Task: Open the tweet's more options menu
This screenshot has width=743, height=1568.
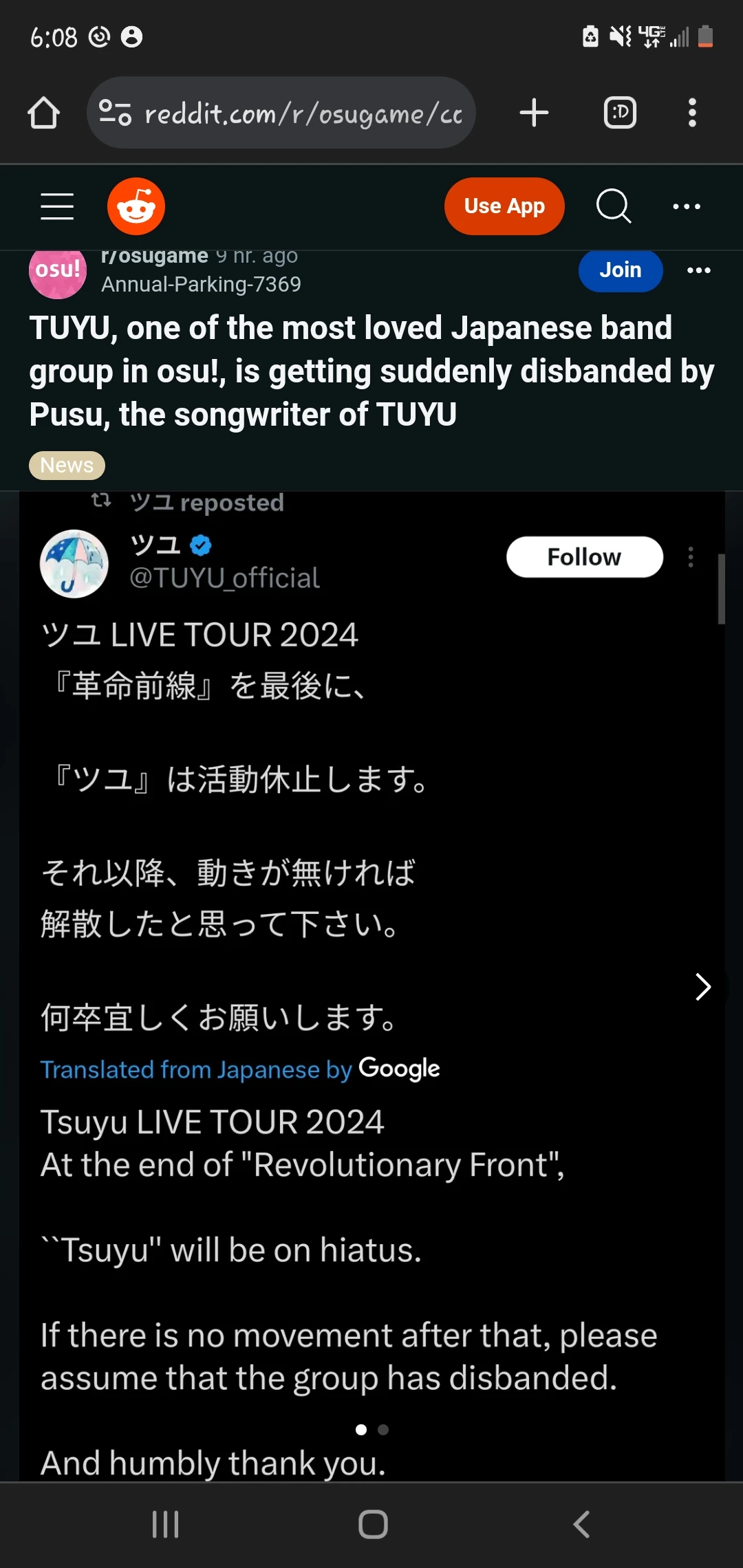Action: click(x=690, y=558)
